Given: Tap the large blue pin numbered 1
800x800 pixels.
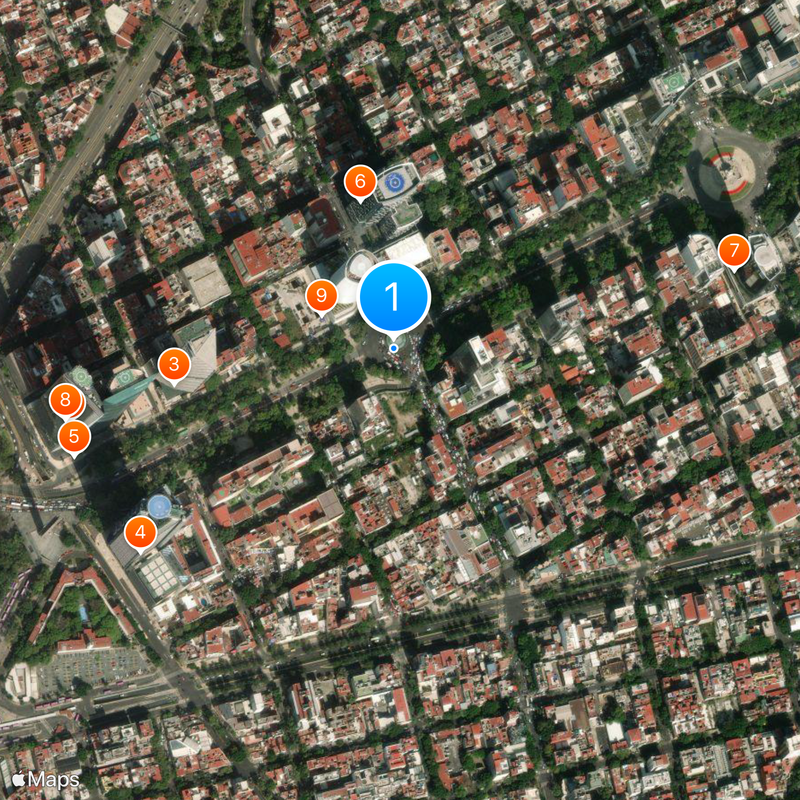Looking at the screenshot, I should pos(393,297).
